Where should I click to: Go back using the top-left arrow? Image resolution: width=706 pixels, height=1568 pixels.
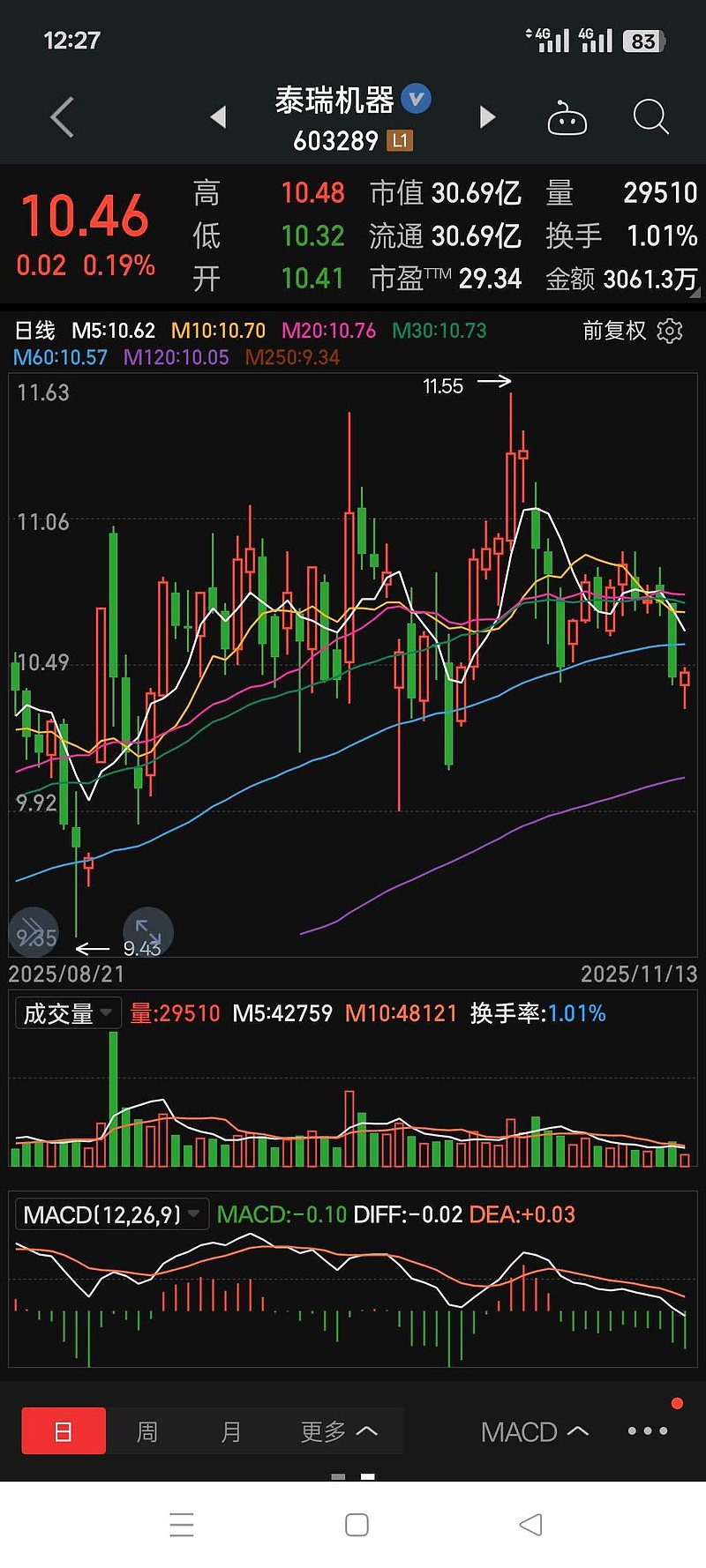(62, 117)
